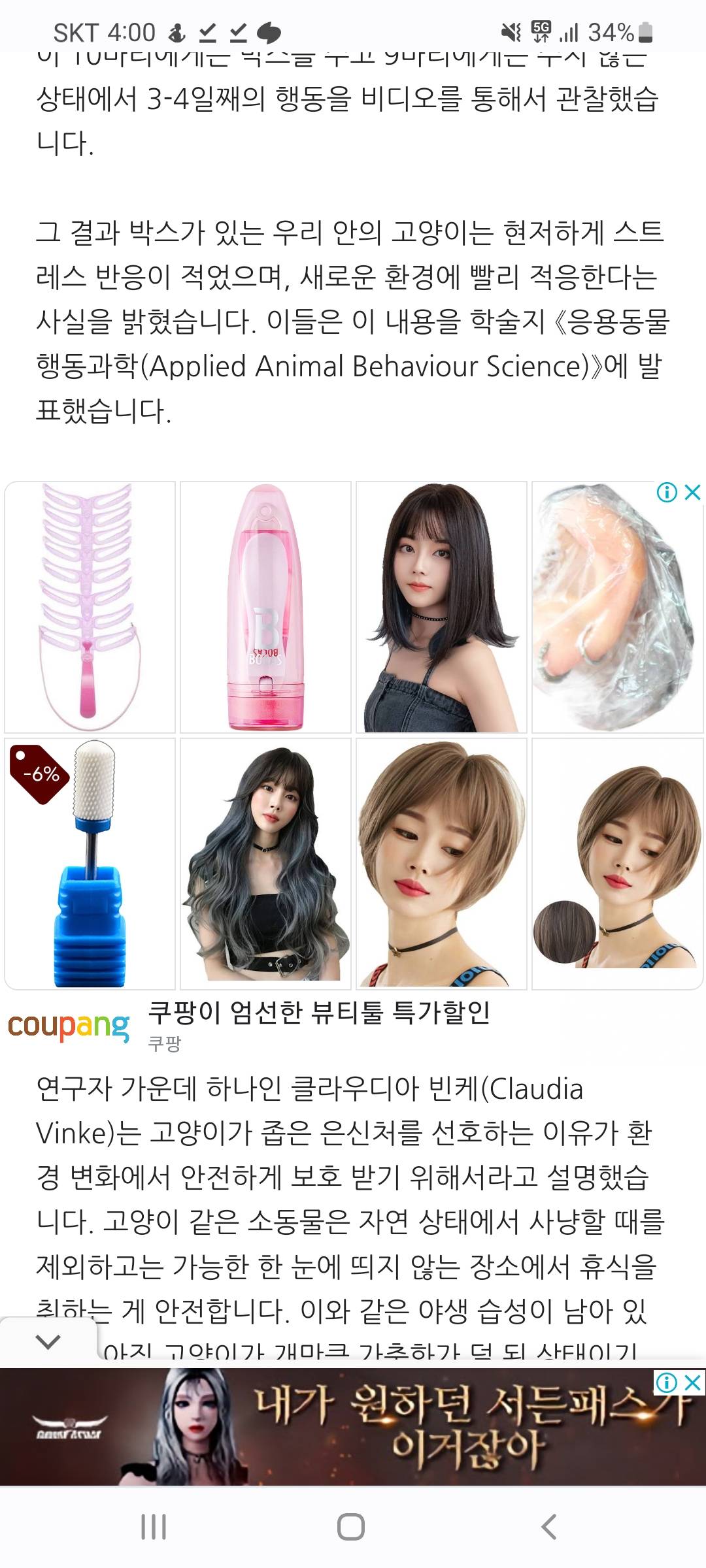Open the dark shoulder-length wig product
The width and height of the screenshot is (706, 1568).
(x=441, y=607)
